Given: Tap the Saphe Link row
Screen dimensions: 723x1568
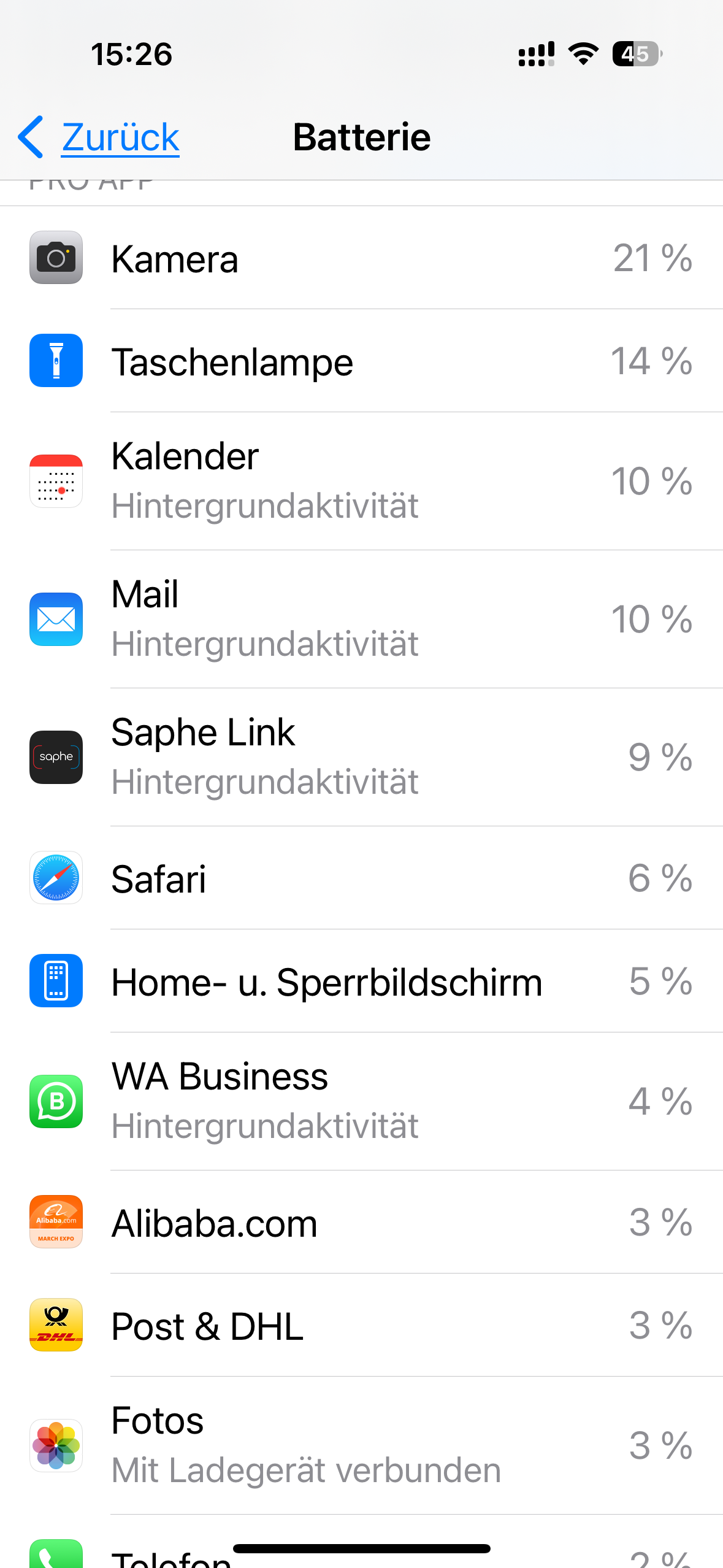Looking at the screenshot, I should pos(361,757).
